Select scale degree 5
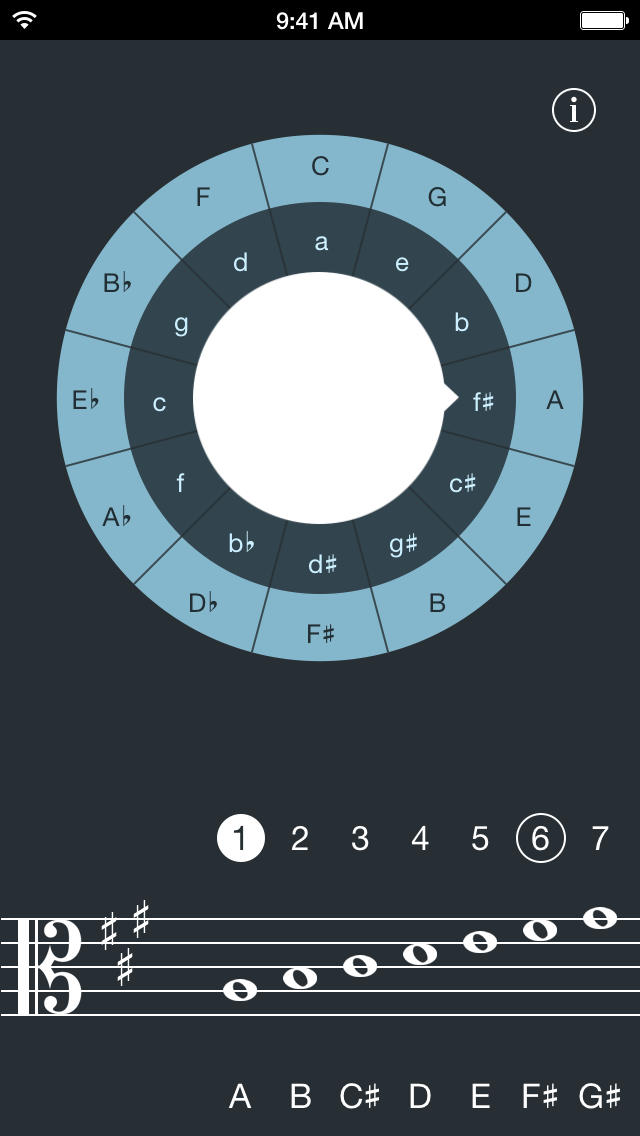Screen dimensions: 640x1136 coord(481,838)
